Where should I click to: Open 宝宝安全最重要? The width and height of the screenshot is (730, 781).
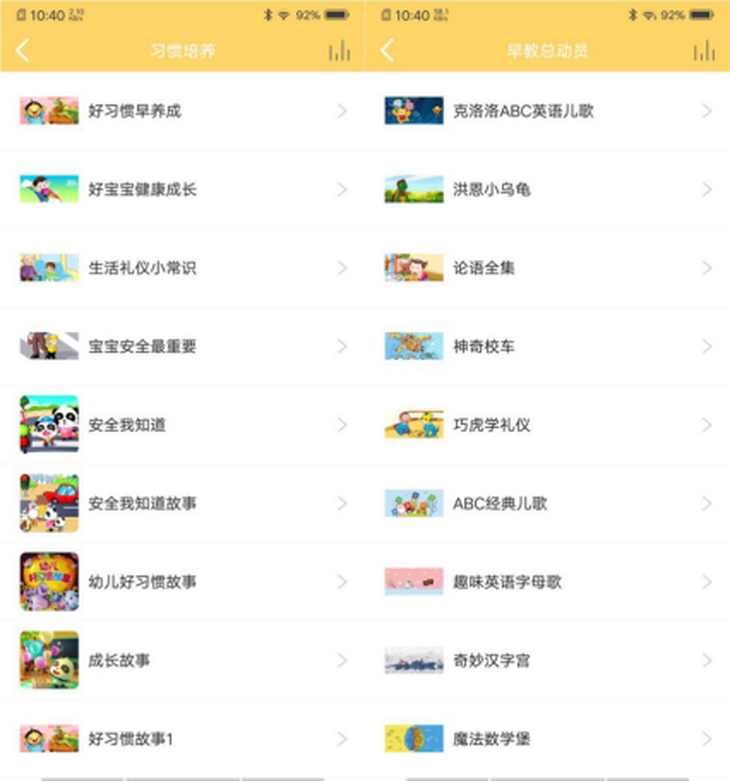pyautogui.click(x=183, y=346)
